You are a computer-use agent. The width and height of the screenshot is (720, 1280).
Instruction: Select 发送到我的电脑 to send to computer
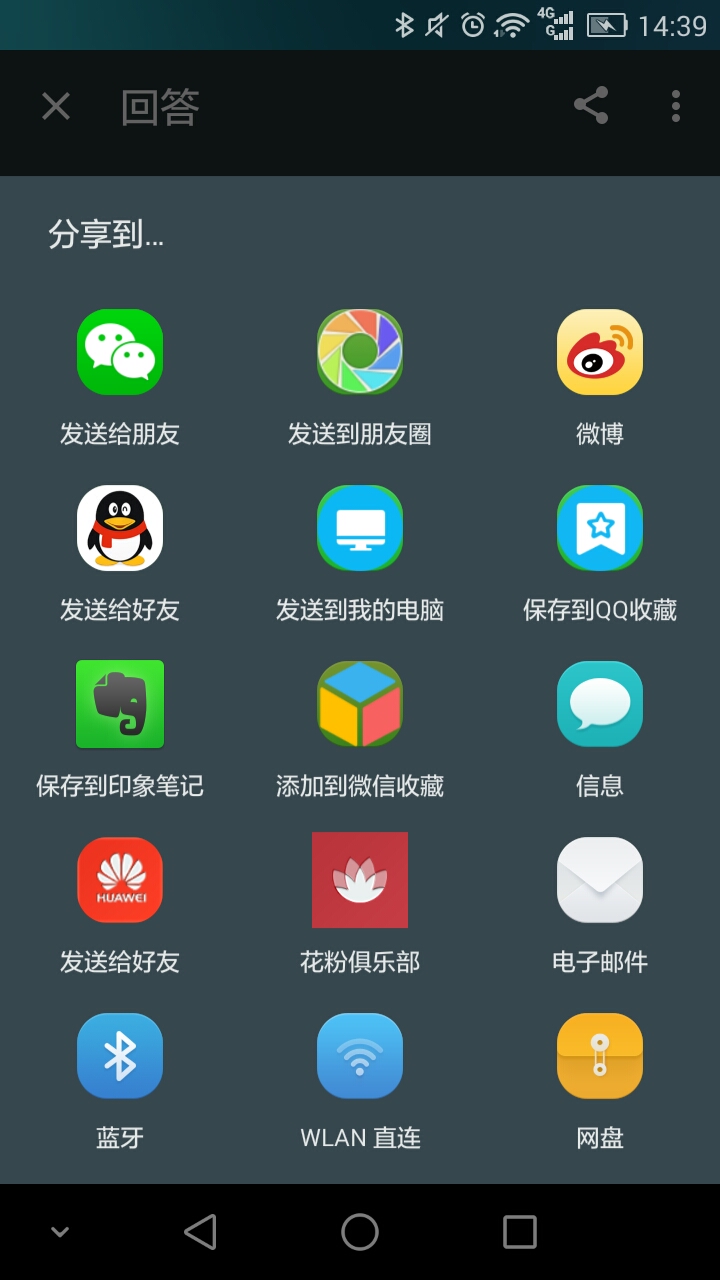[360, 528]
